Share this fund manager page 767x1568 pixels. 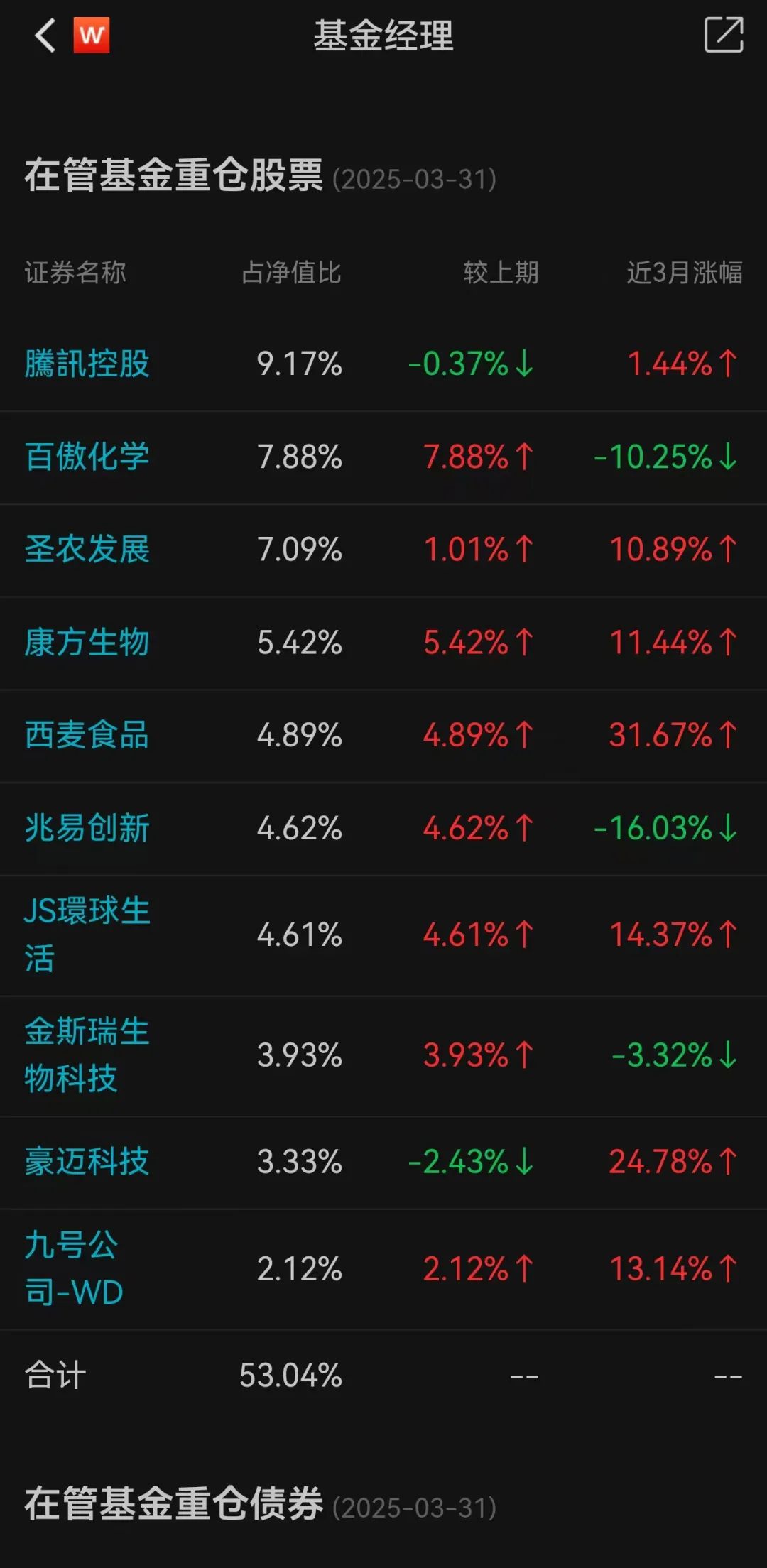[723, 35]
